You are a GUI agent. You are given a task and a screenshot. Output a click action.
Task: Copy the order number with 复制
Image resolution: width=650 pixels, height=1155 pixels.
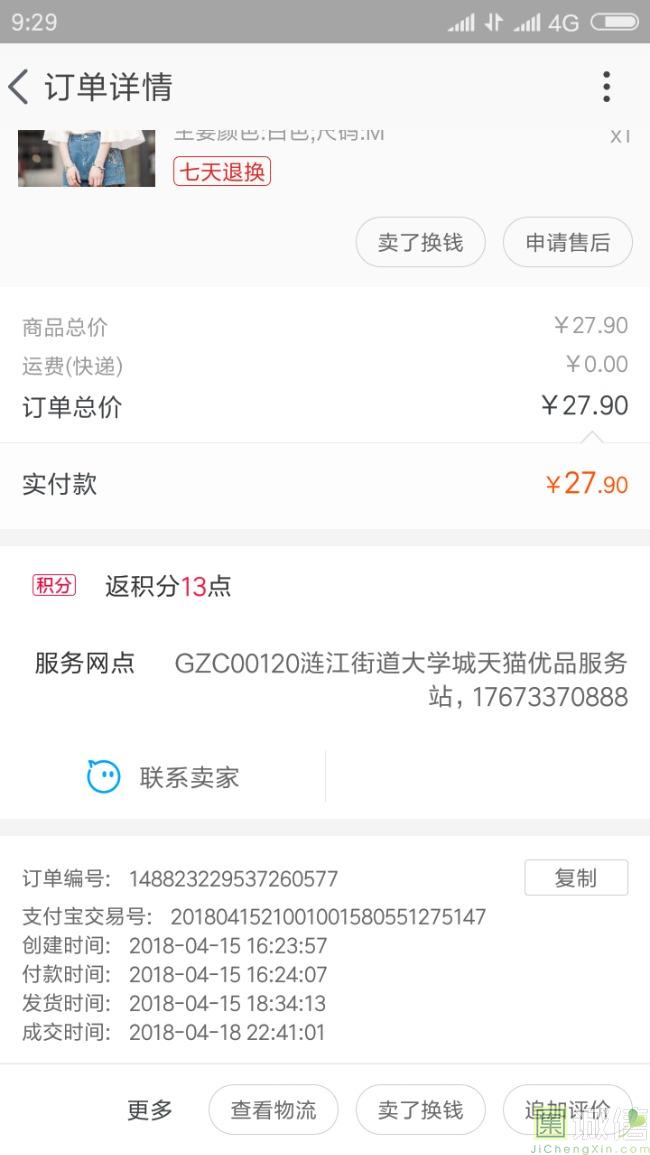575,878
